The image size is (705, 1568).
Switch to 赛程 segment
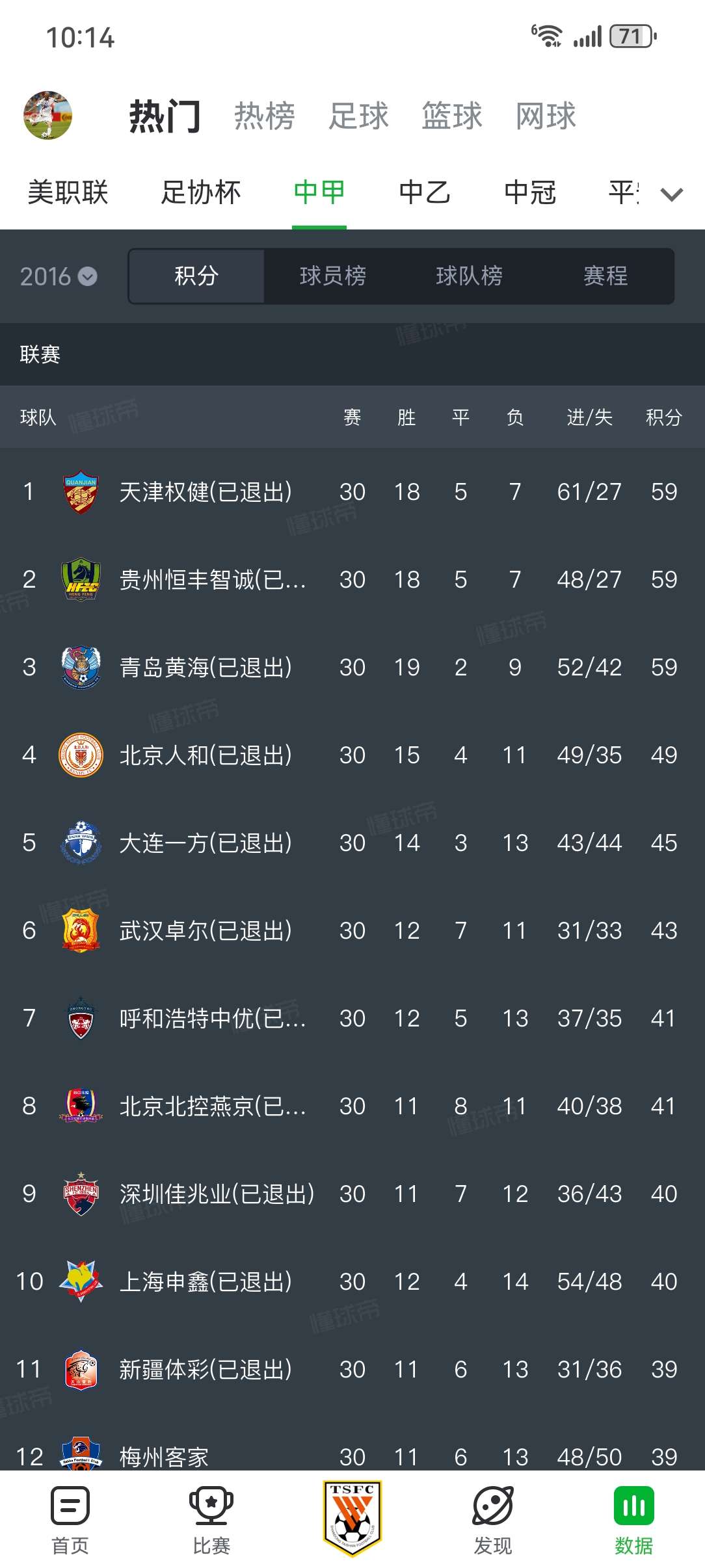pyautogui.click(x=605, y=276)
